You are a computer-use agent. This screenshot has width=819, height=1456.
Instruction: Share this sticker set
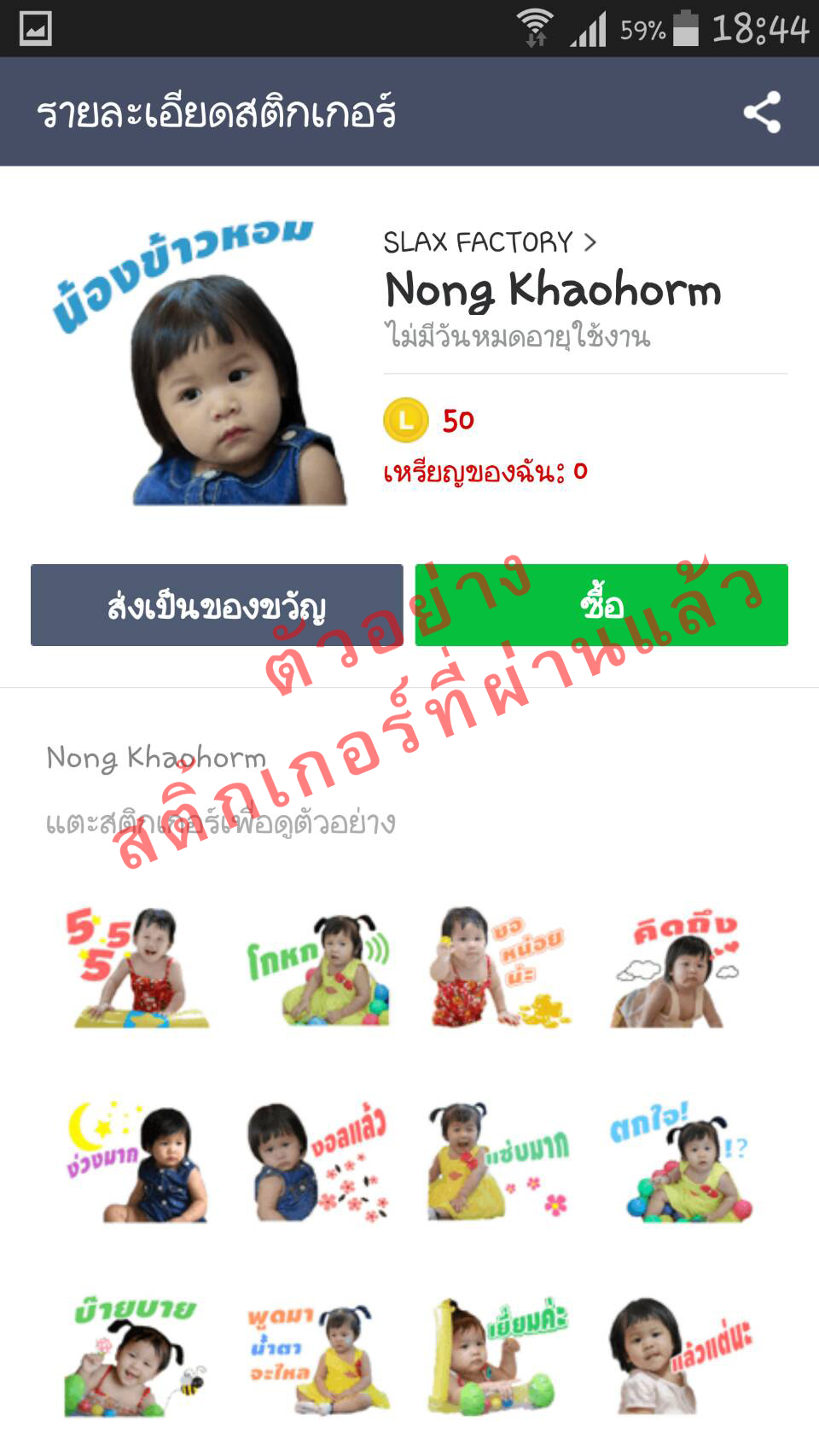tap(762, 113)
